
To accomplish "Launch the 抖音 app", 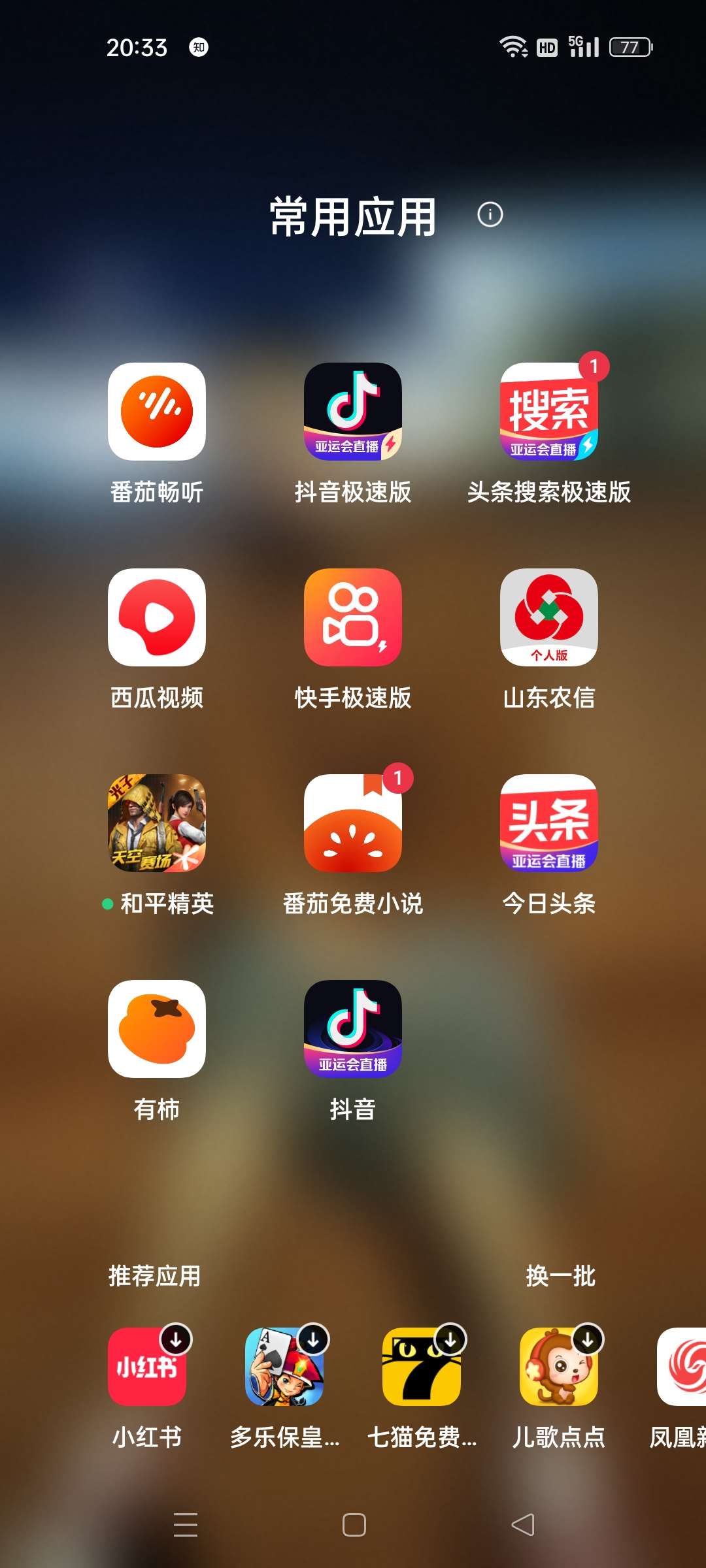I will (353, 1027).
